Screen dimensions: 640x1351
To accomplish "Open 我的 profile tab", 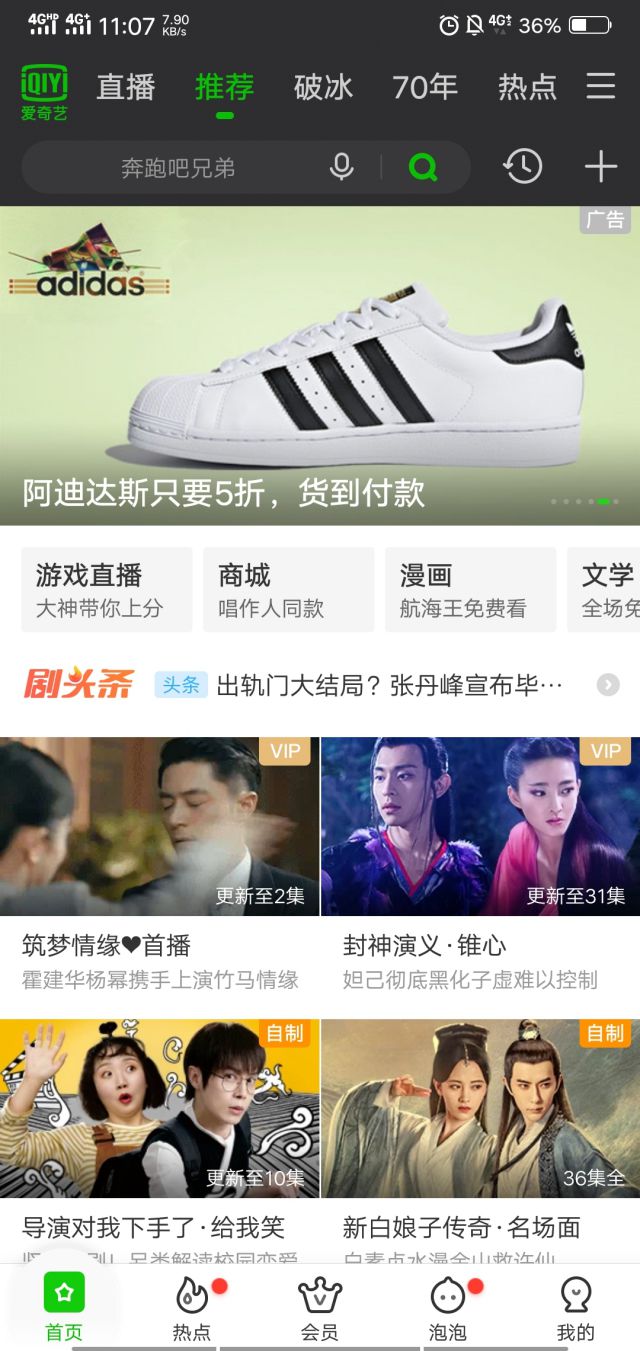I will [x=576, y=1308].
